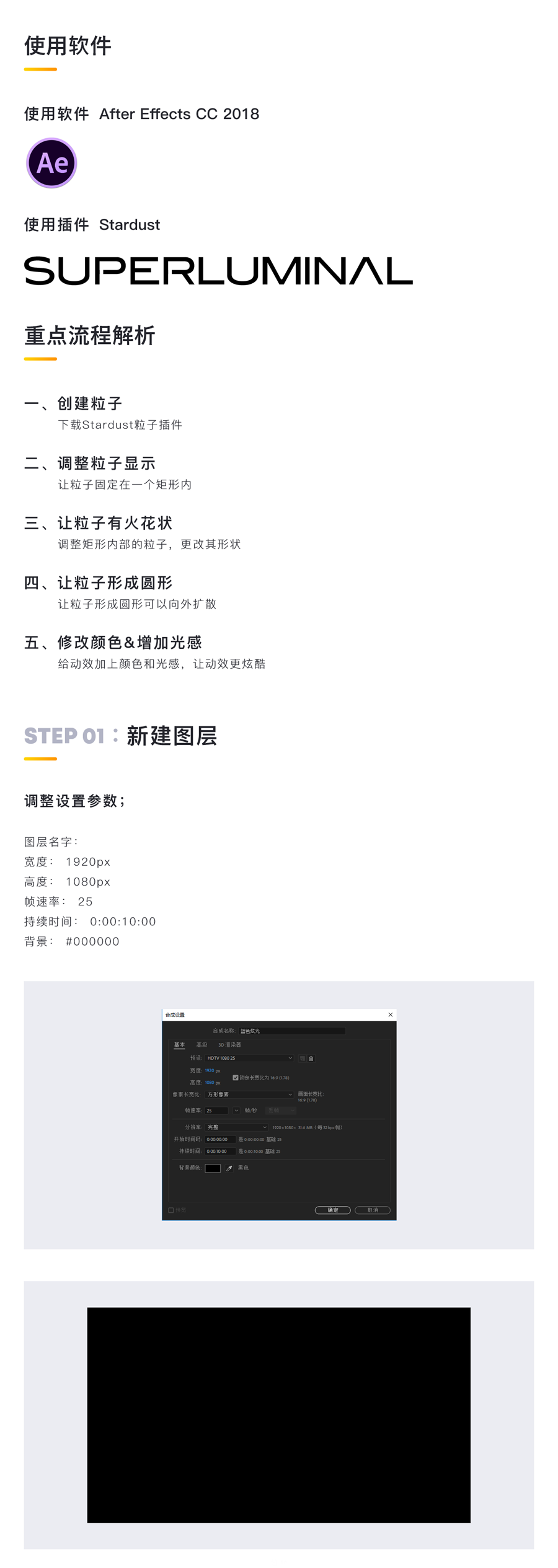
Task: Click the 开始时间码 input field
Action: click(x=221, y=1139)
